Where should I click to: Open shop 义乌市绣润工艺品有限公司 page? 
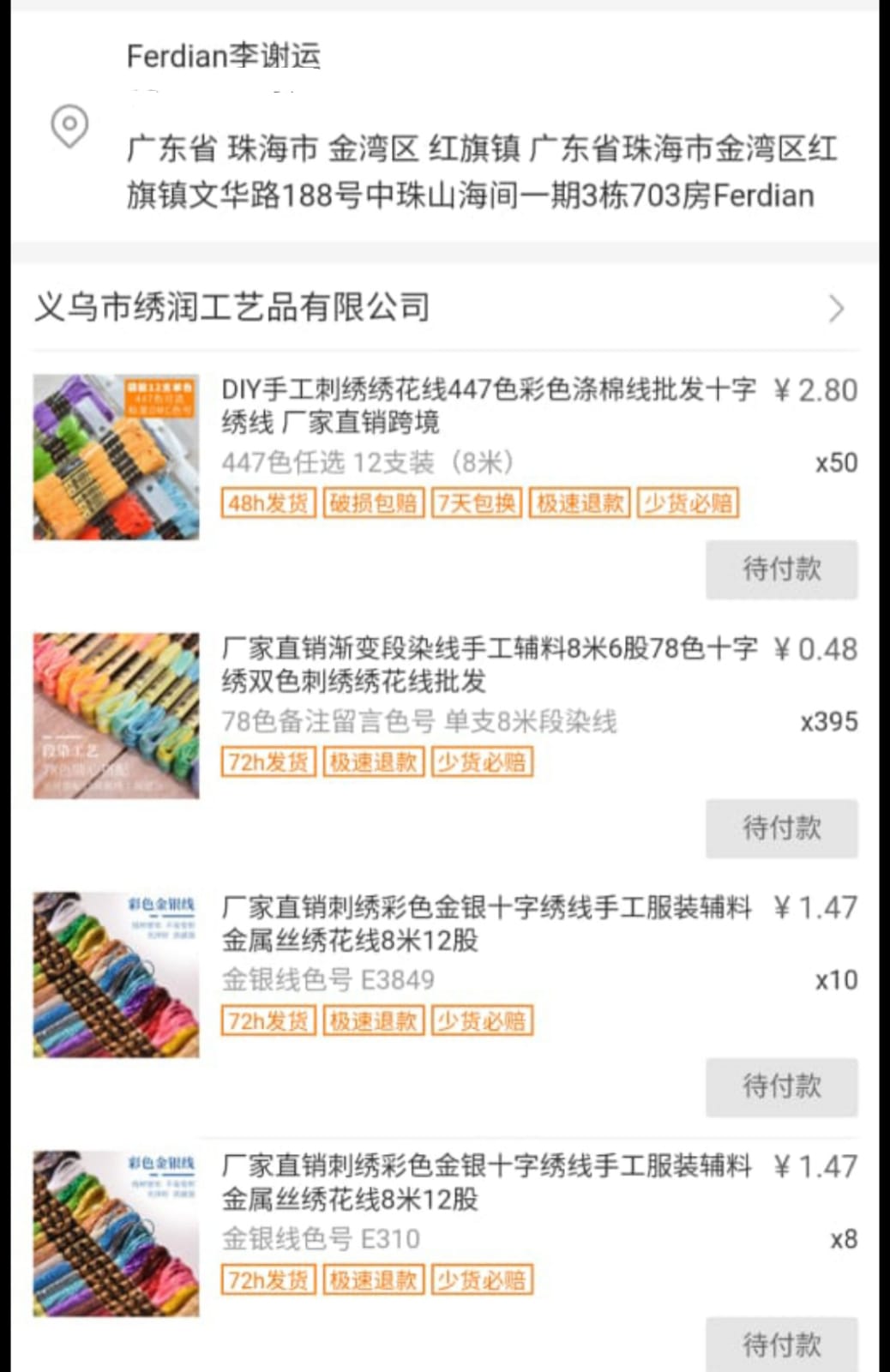232,307
